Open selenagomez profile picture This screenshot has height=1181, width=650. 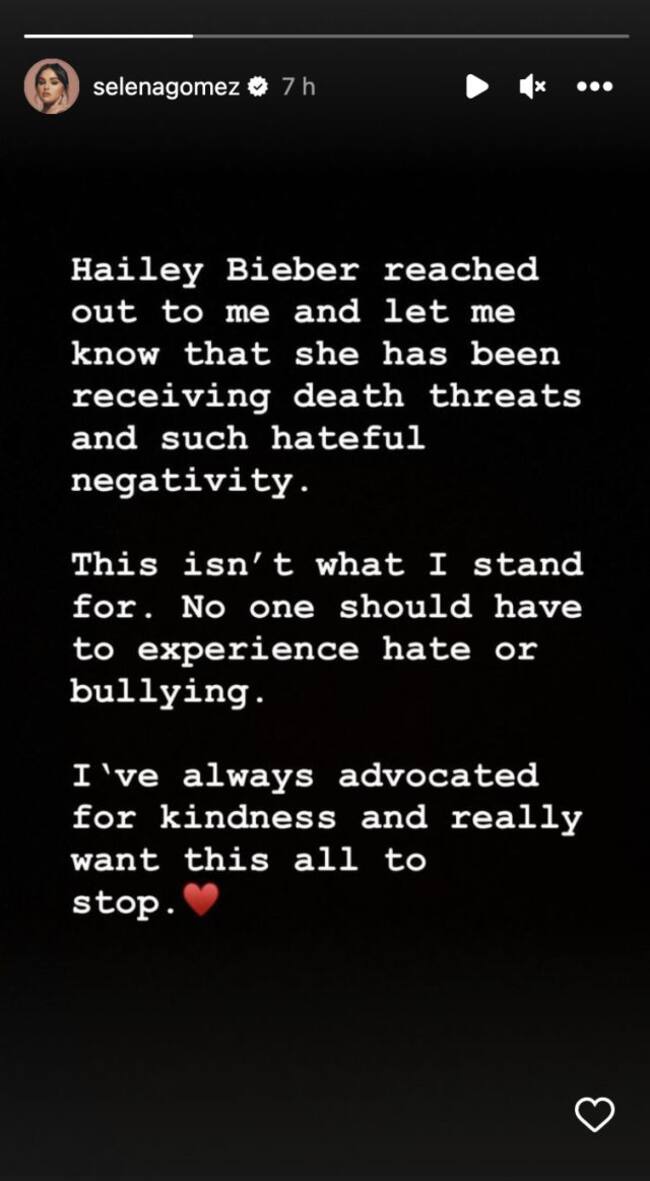tap(51, 87)
